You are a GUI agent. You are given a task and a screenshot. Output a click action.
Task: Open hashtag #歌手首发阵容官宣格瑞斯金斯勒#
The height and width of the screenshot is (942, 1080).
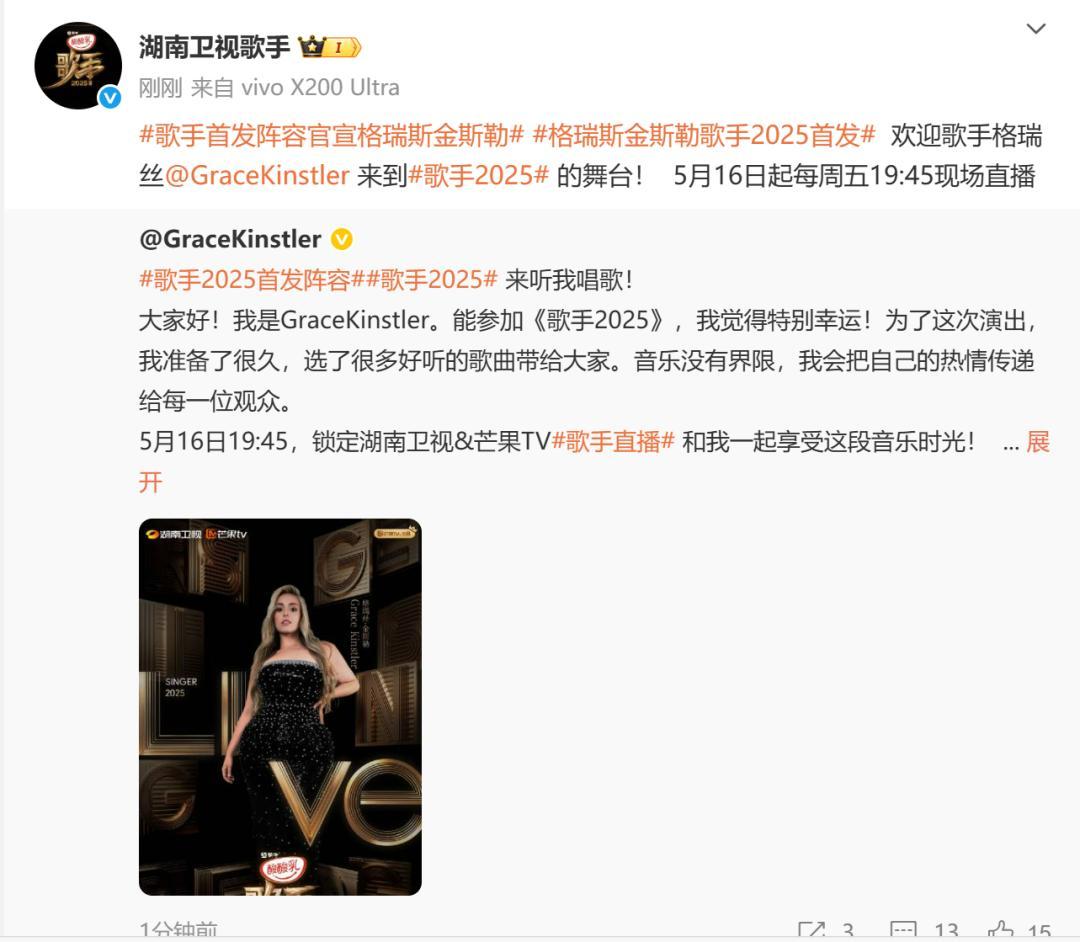click(x=331, y=135)
